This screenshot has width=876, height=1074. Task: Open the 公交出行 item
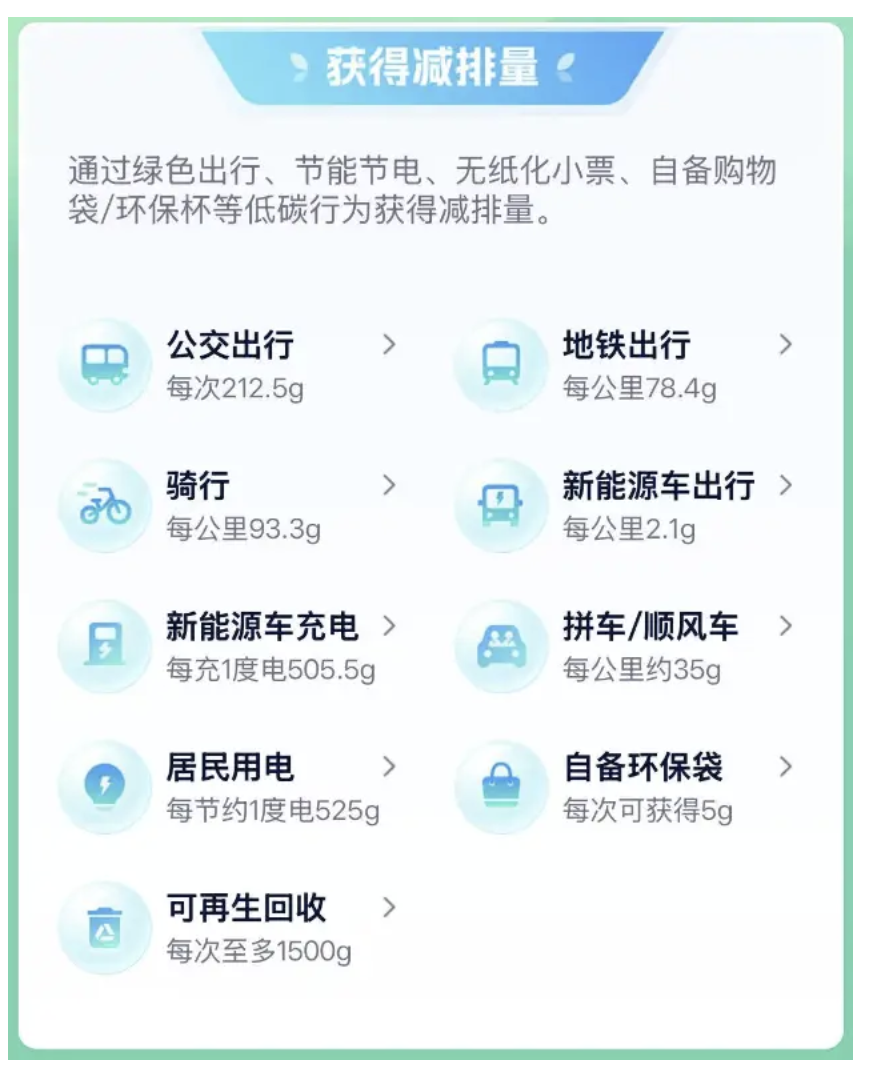click(230, 346)
